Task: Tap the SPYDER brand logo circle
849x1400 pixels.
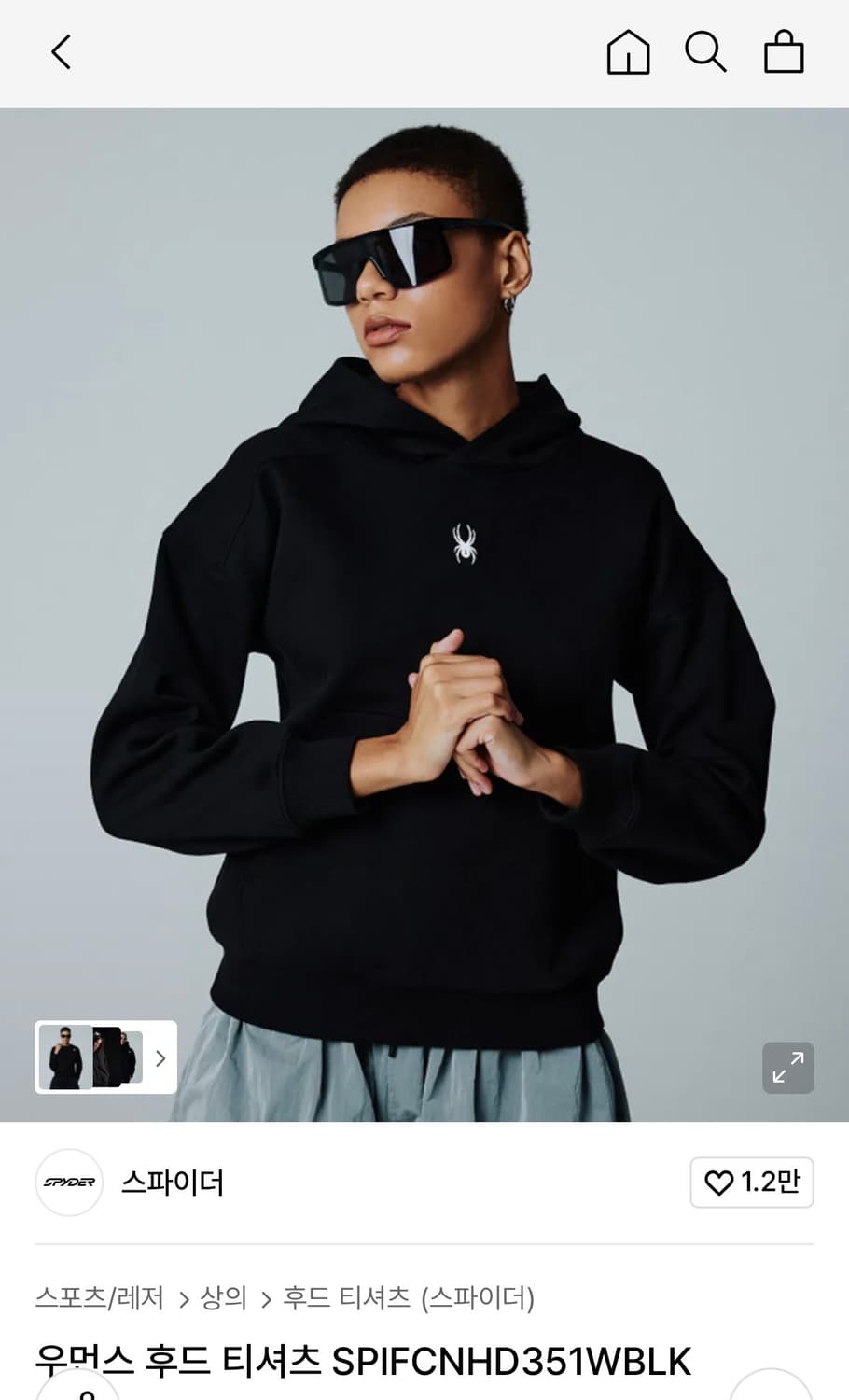Action: click(69, 1183)
